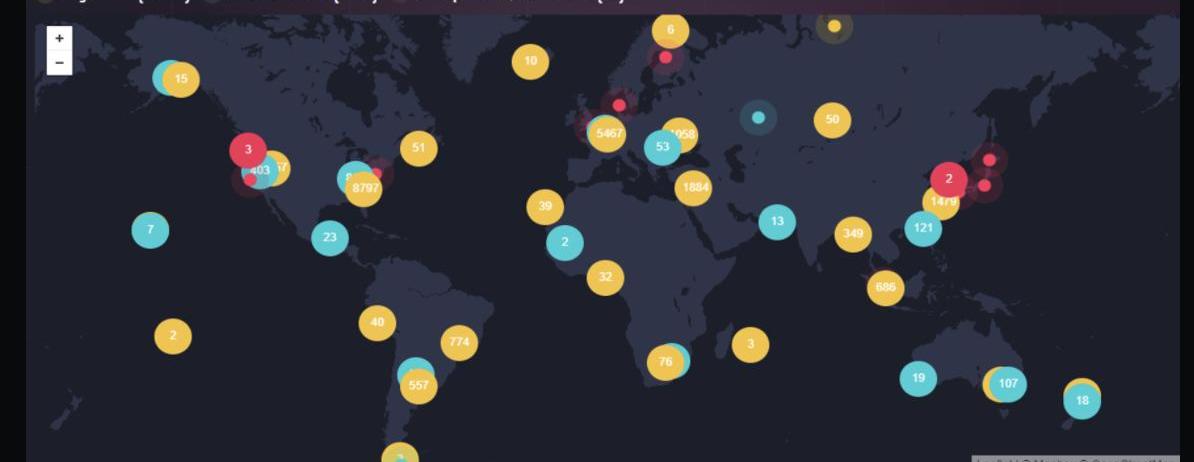Tap the 557 cluster marker
This screenshot has height=462, width=1194.
[419, 386]
